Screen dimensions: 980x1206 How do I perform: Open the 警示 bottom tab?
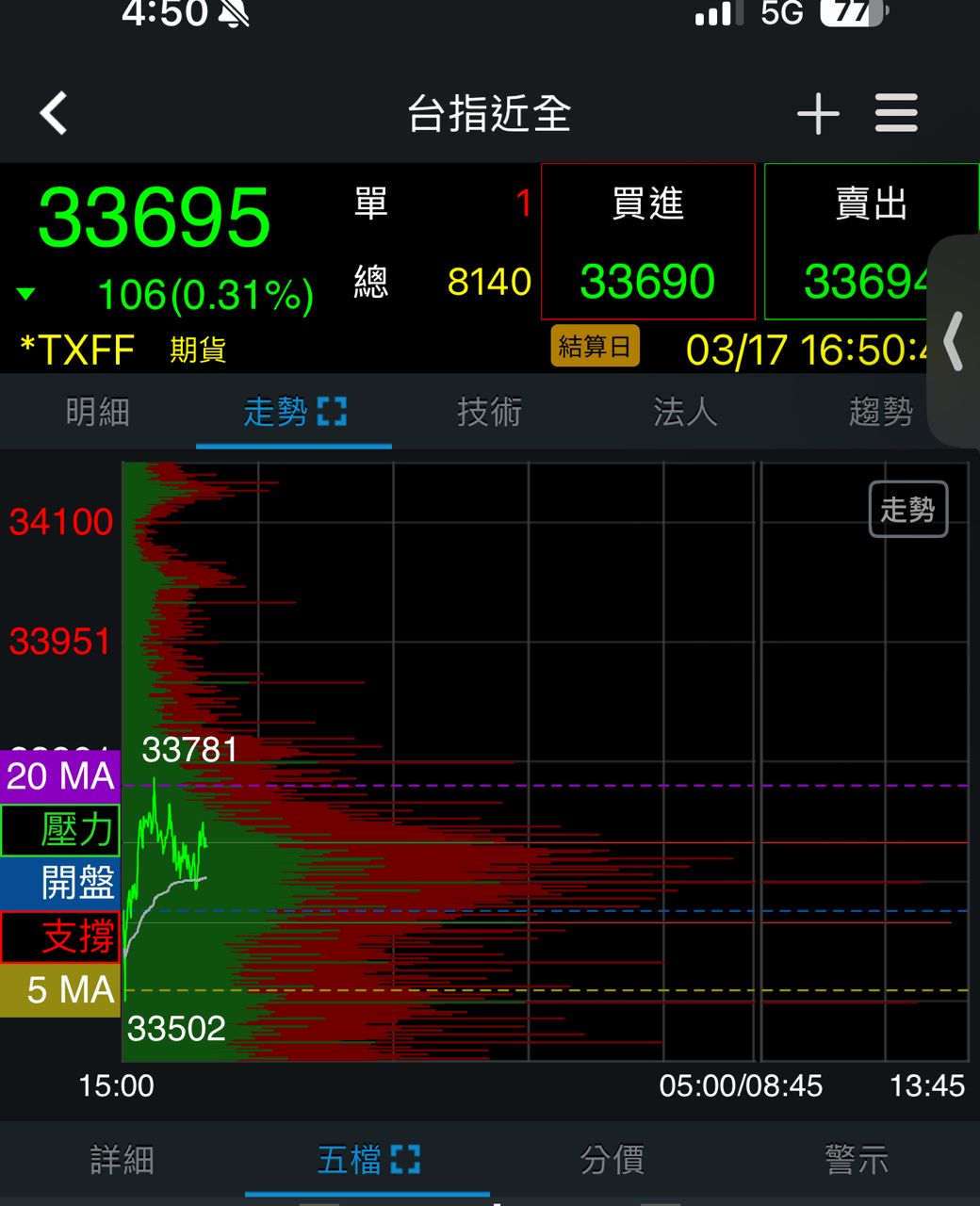coord(857,1160)
